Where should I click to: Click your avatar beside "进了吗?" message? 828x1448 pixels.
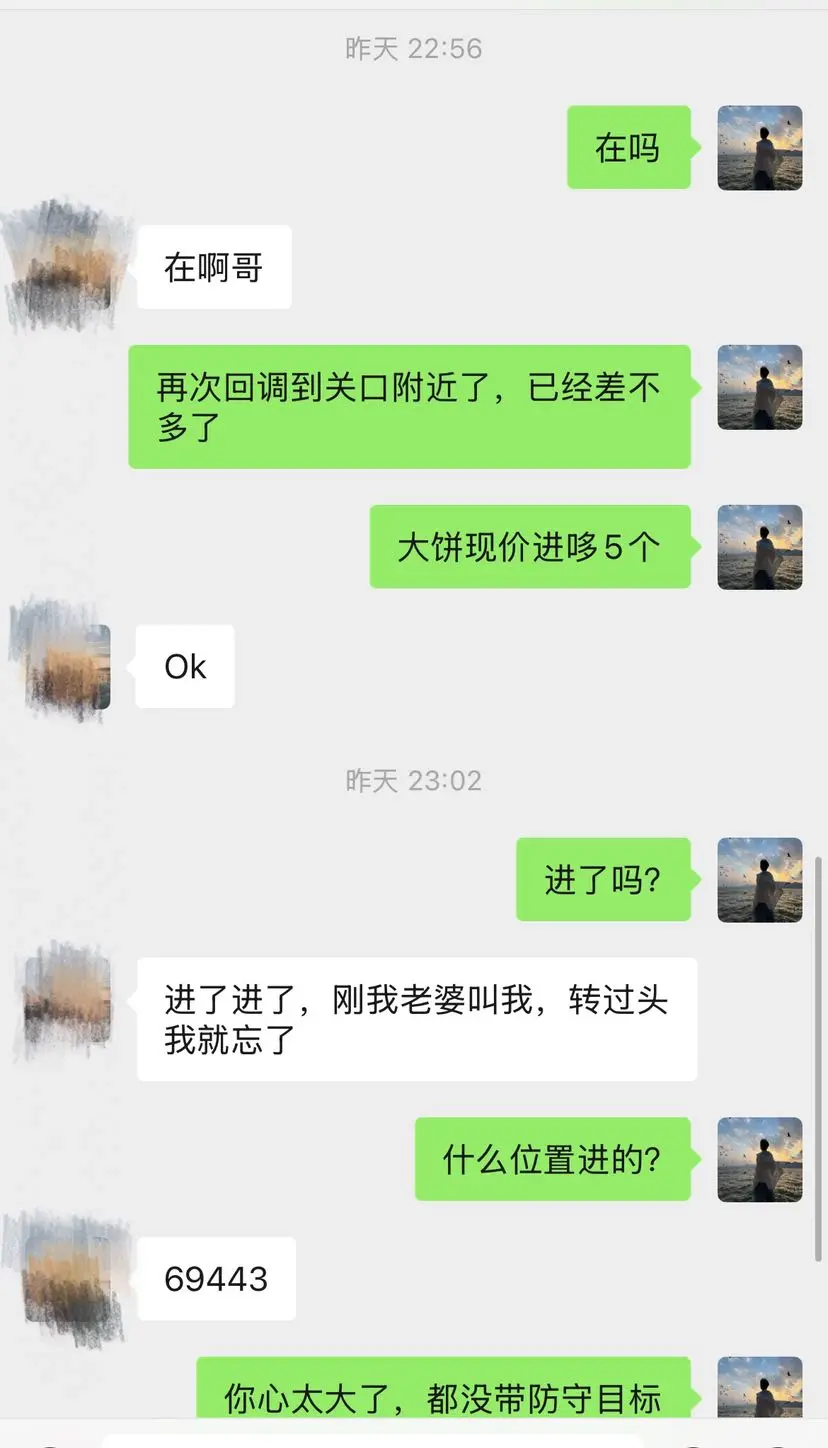pyautogui.click(x=760, y=878)
